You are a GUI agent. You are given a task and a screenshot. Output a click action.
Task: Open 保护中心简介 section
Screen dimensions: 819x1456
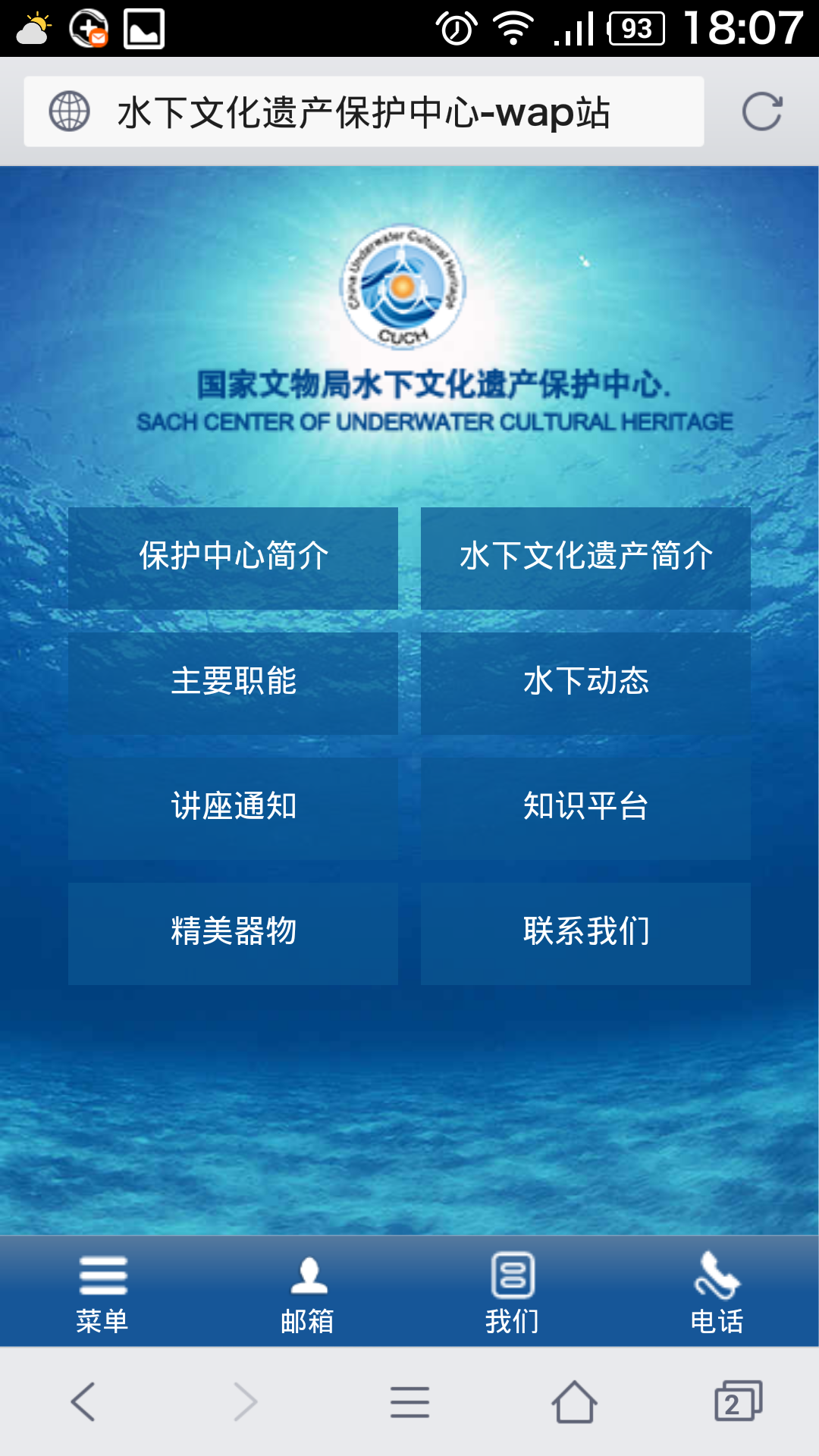pyautogui.click(x=233, y=557)
